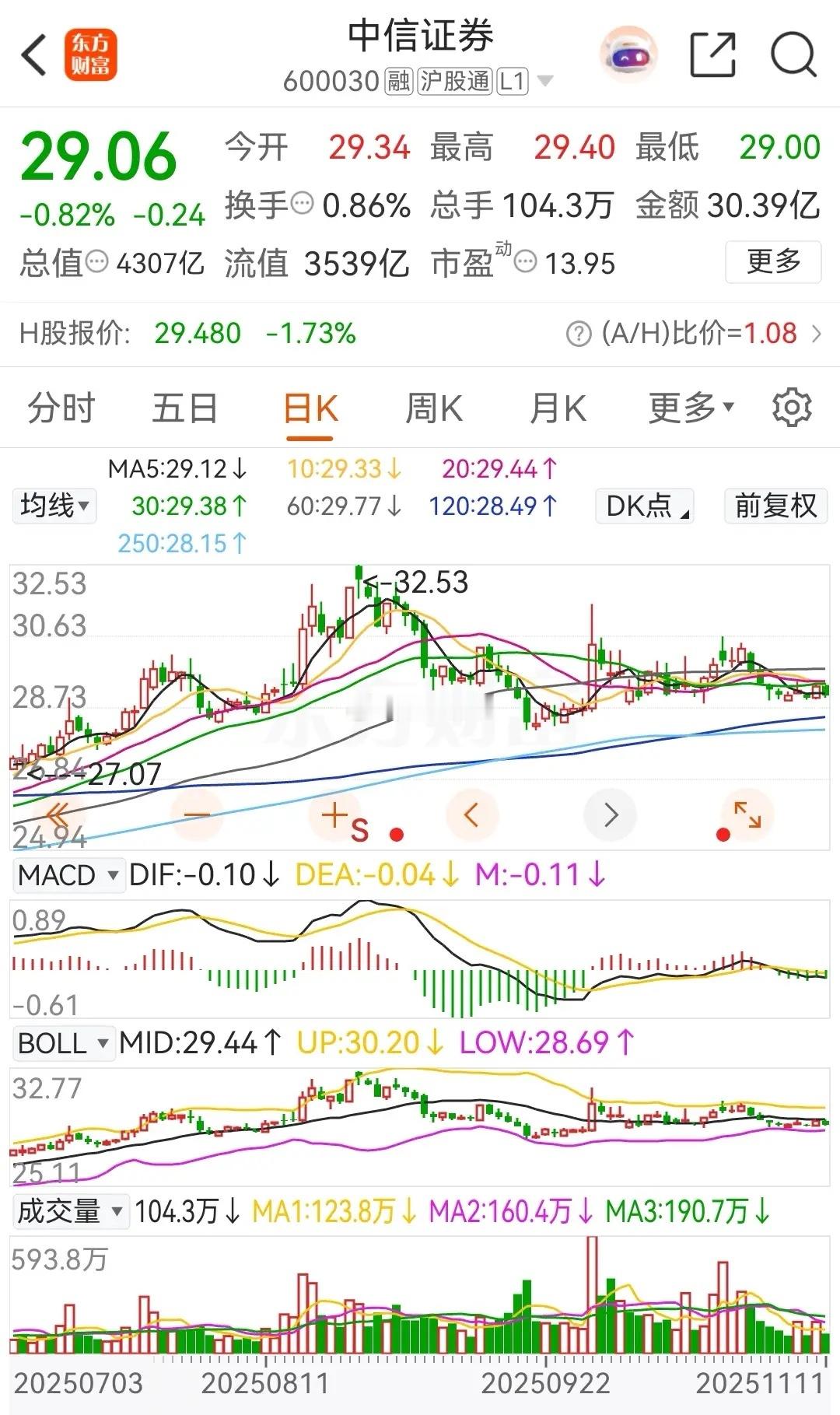Open the 均线 indicator dropdown
This screenshot has width=840, height=1415.
(x=54, y=506)
